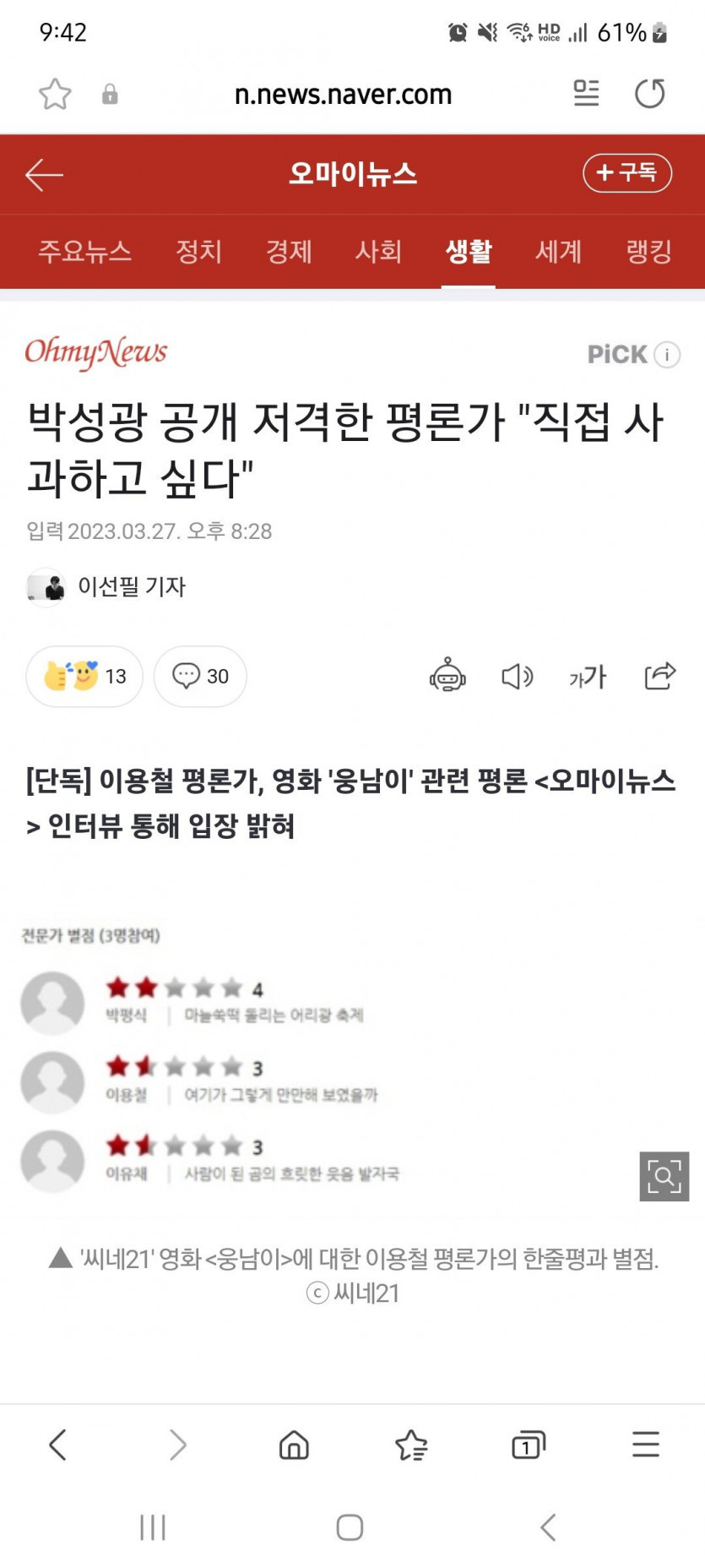Go back using the arrow beside 오마이뉴스
The image size is (705, 1568).
click(x=44, y=175)
